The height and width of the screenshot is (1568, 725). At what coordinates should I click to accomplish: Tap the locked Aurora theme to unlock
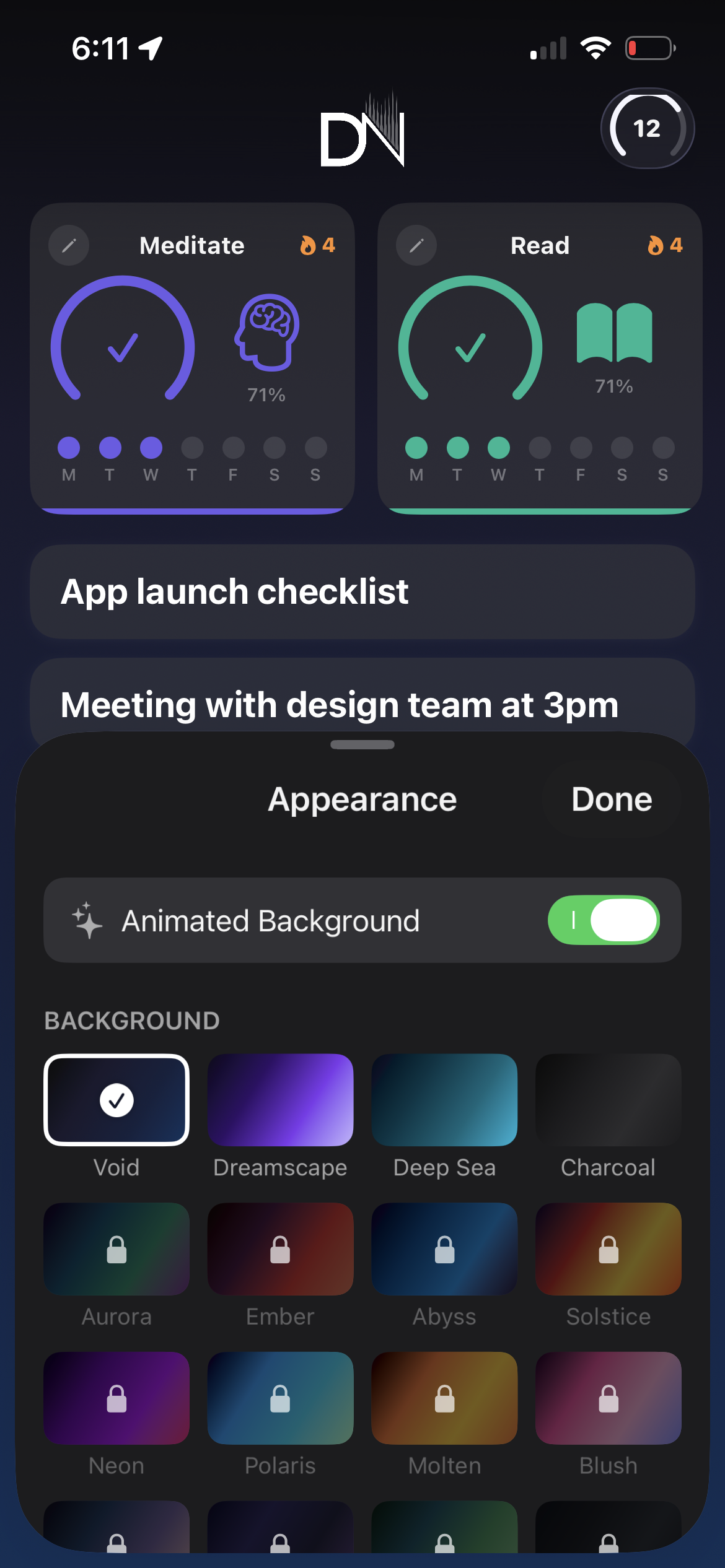(116, 1249)
